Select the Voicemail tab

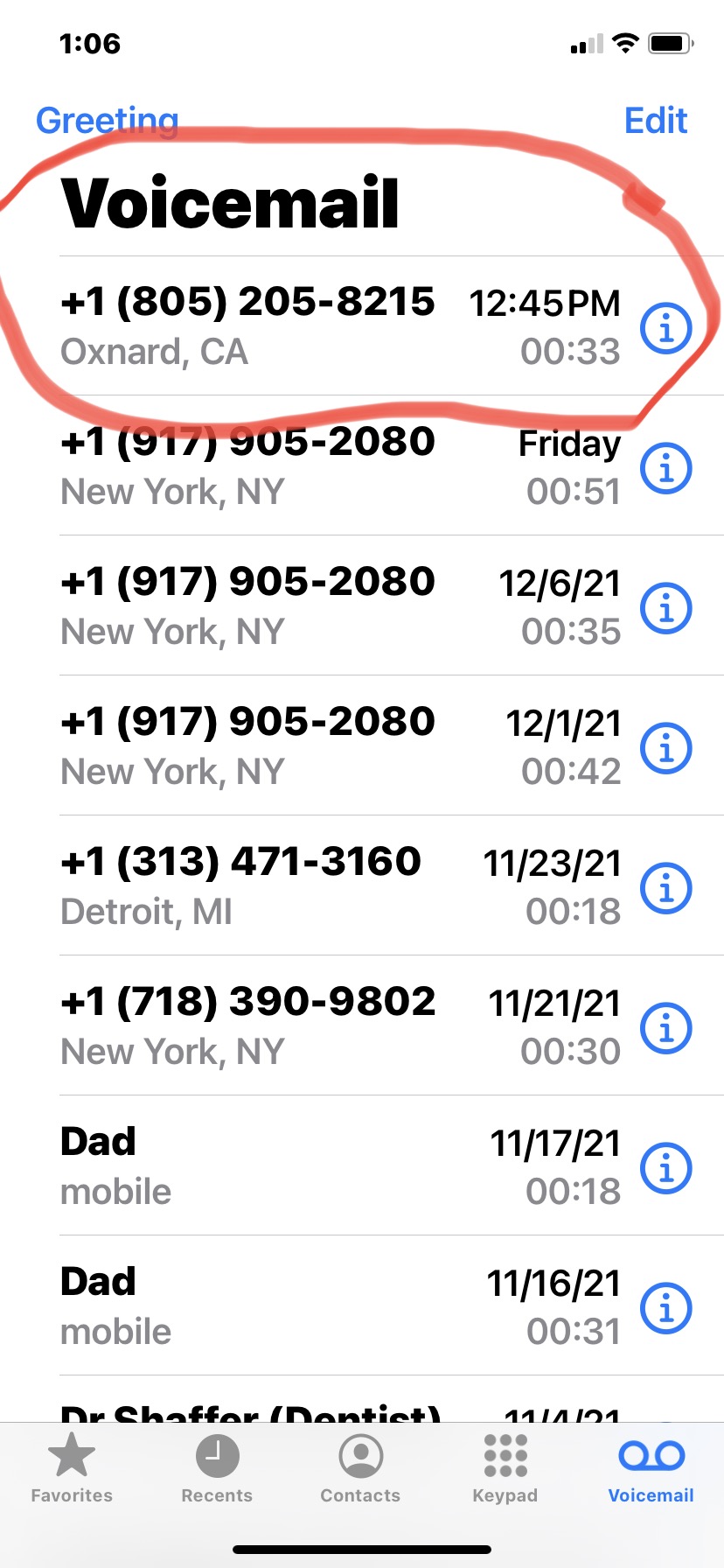point(651,1468)
